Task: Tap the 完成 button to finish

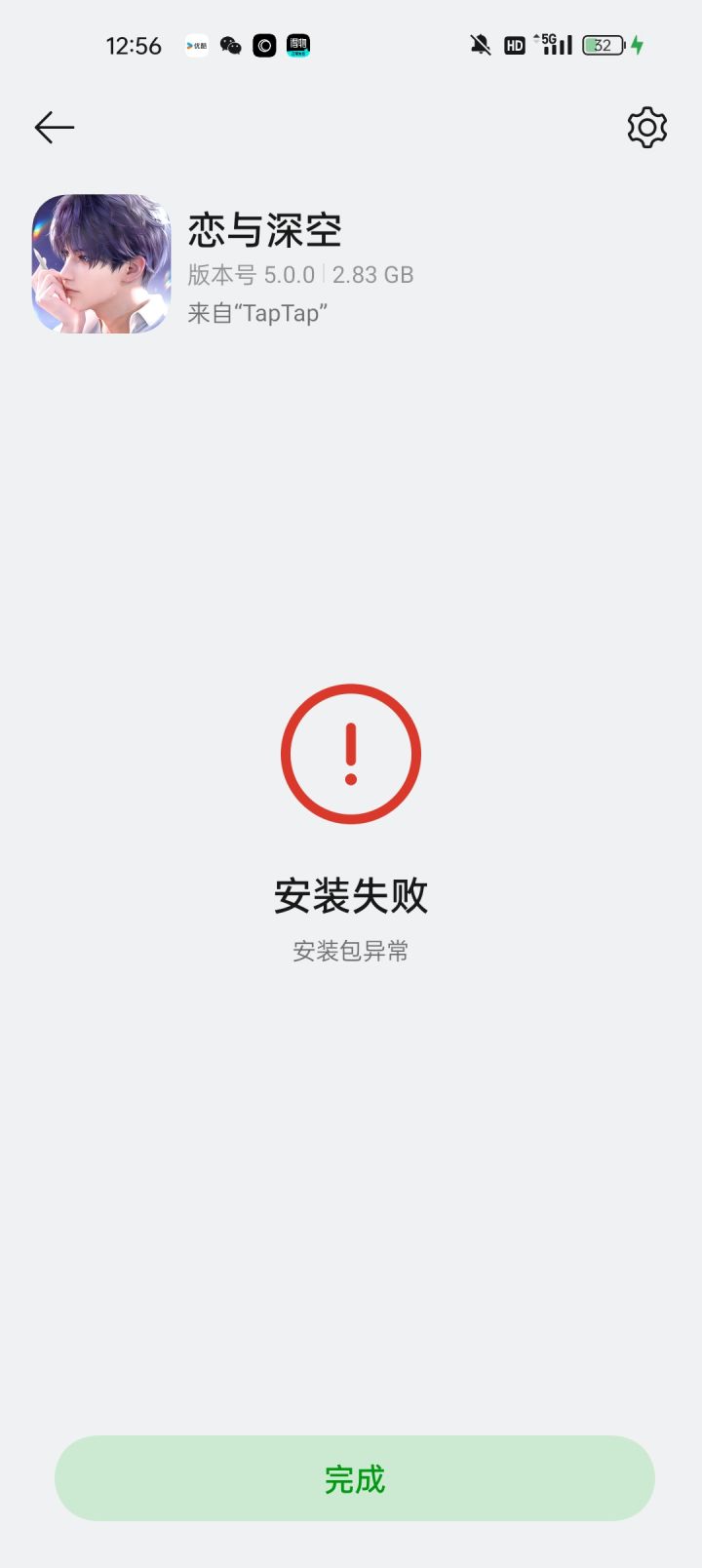Action: [x=351, y=1478]
